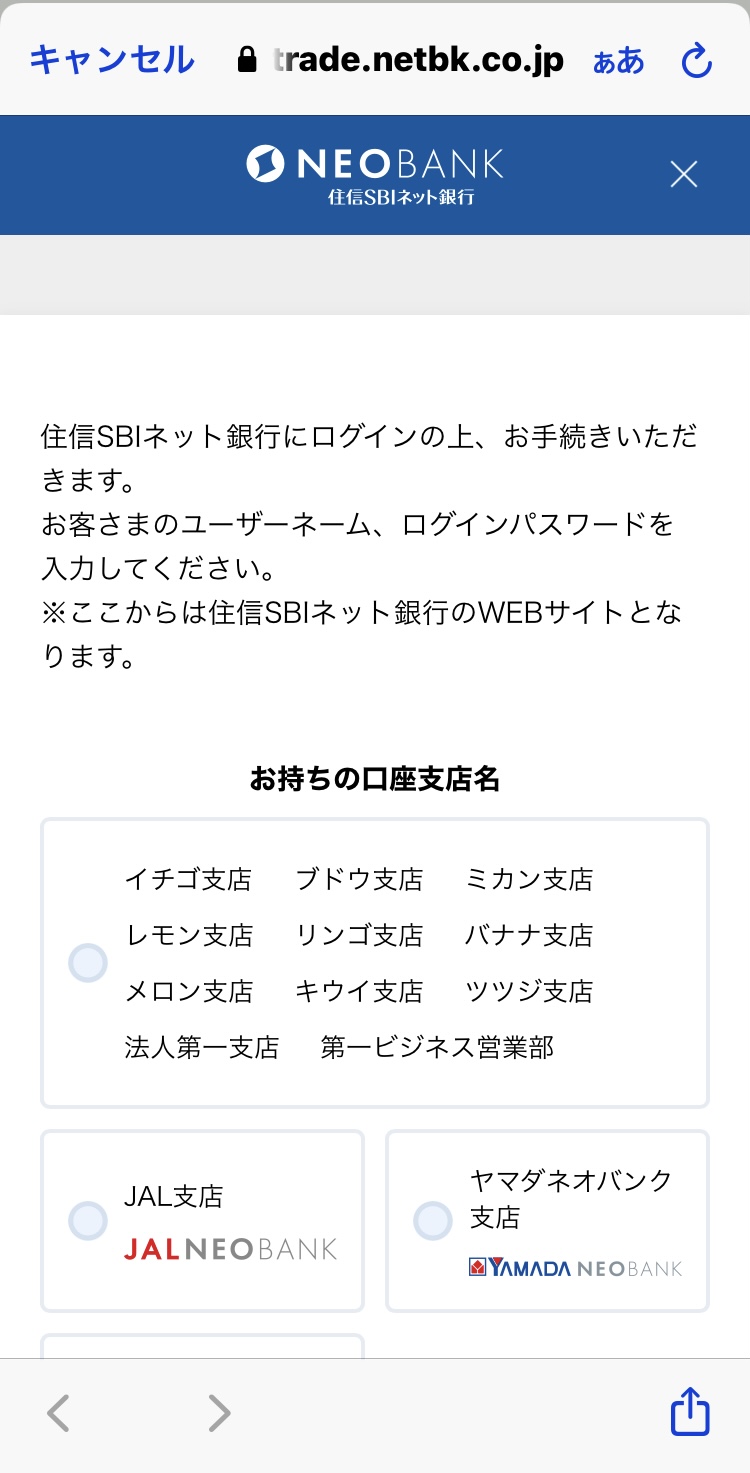750x1473 pixels.
Task: Choose ヤマダネオバンク支店 as account branch
Action: tap(433, 1221)
